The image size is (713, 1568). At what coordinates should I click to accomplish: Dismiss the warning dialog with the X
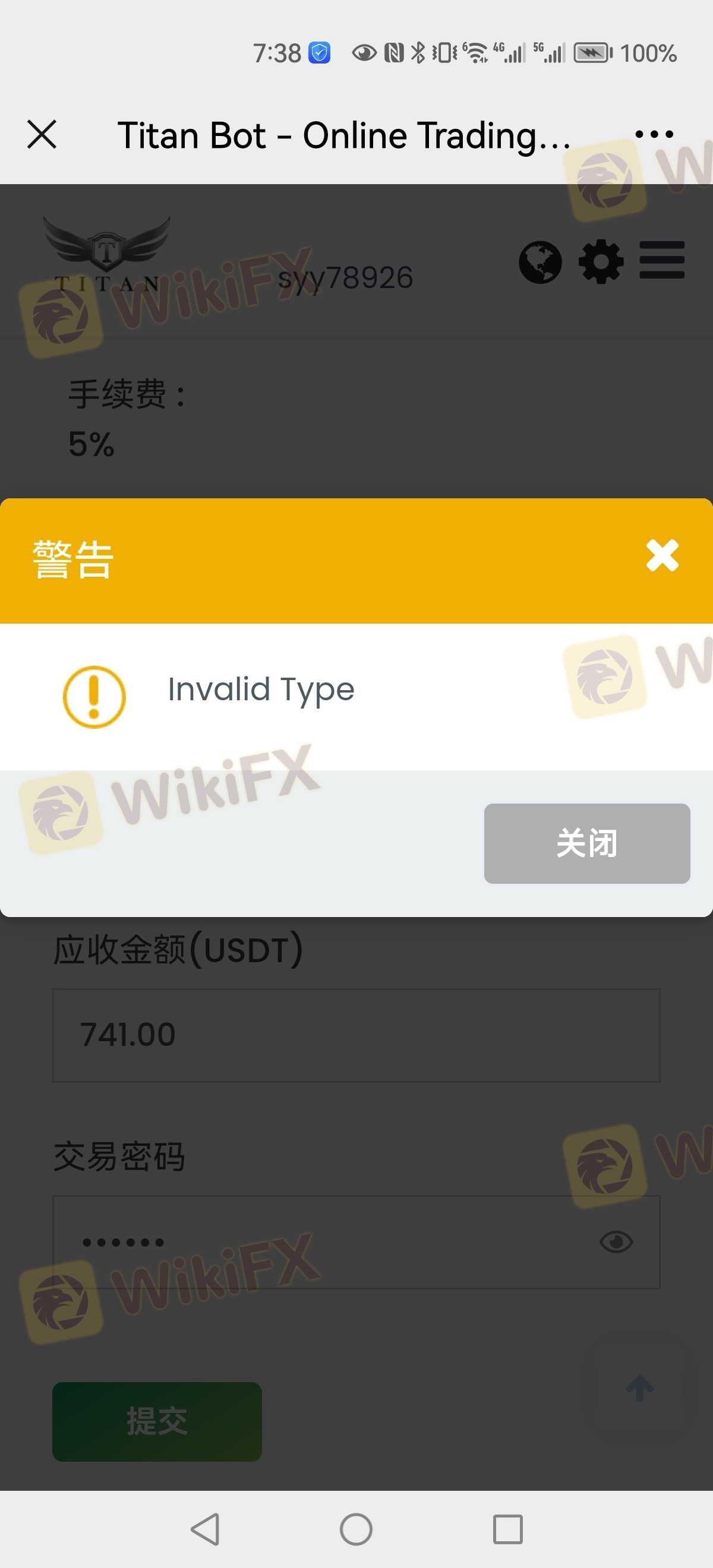point(662,556)
